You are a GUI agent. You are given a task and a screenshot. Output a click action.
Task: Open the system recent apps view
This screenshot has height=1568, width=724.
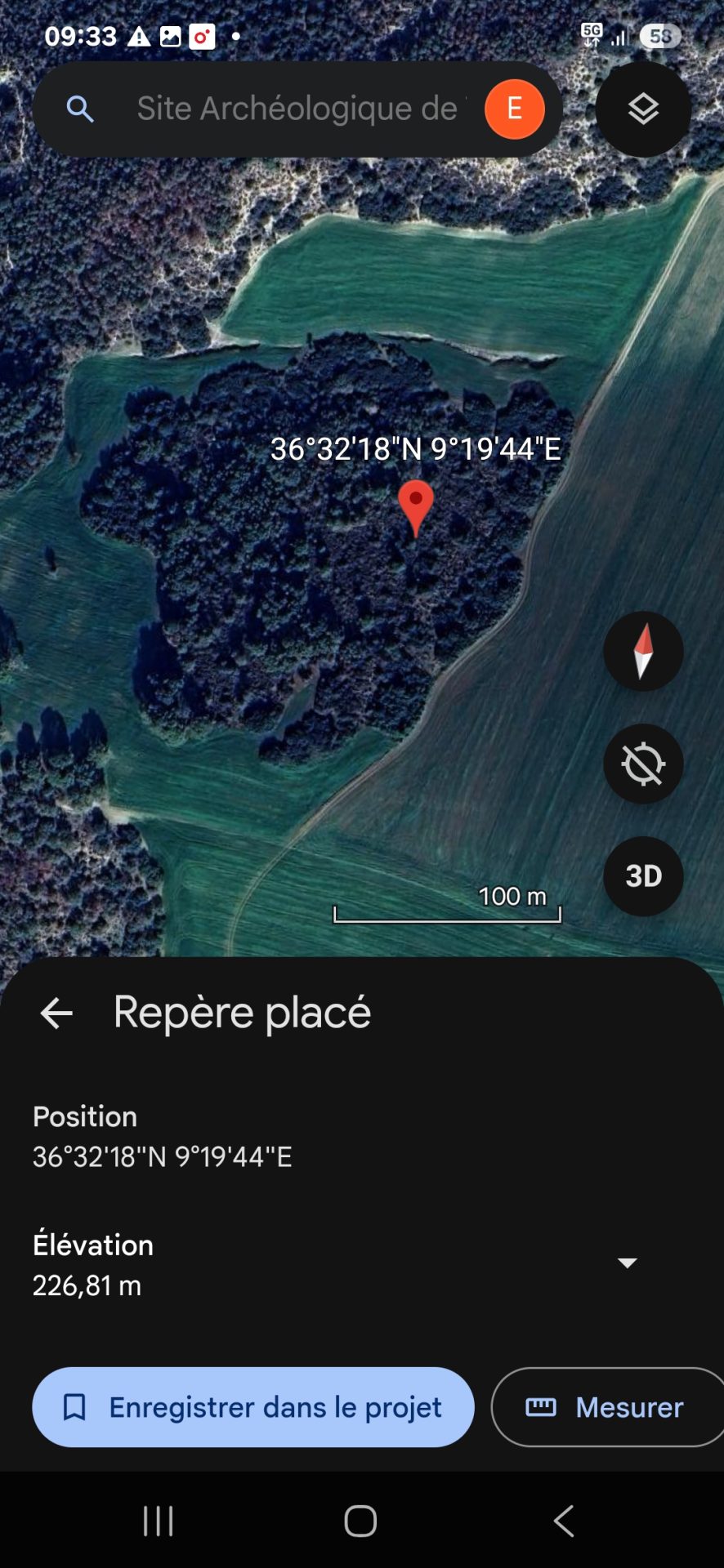coord(158,1521)
